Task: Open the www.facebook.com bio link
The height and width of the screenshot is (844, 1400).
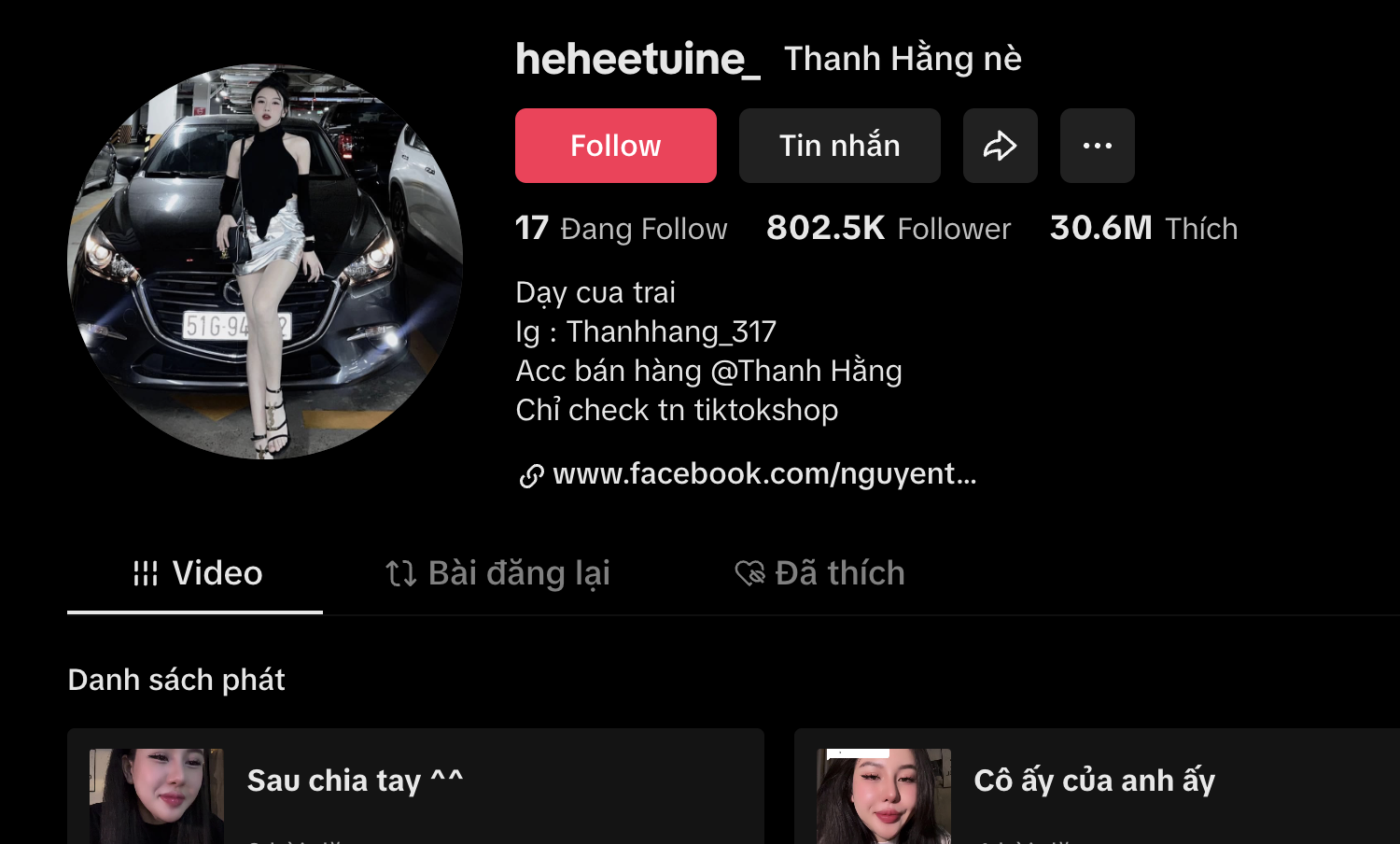Action: click(763, 474)
